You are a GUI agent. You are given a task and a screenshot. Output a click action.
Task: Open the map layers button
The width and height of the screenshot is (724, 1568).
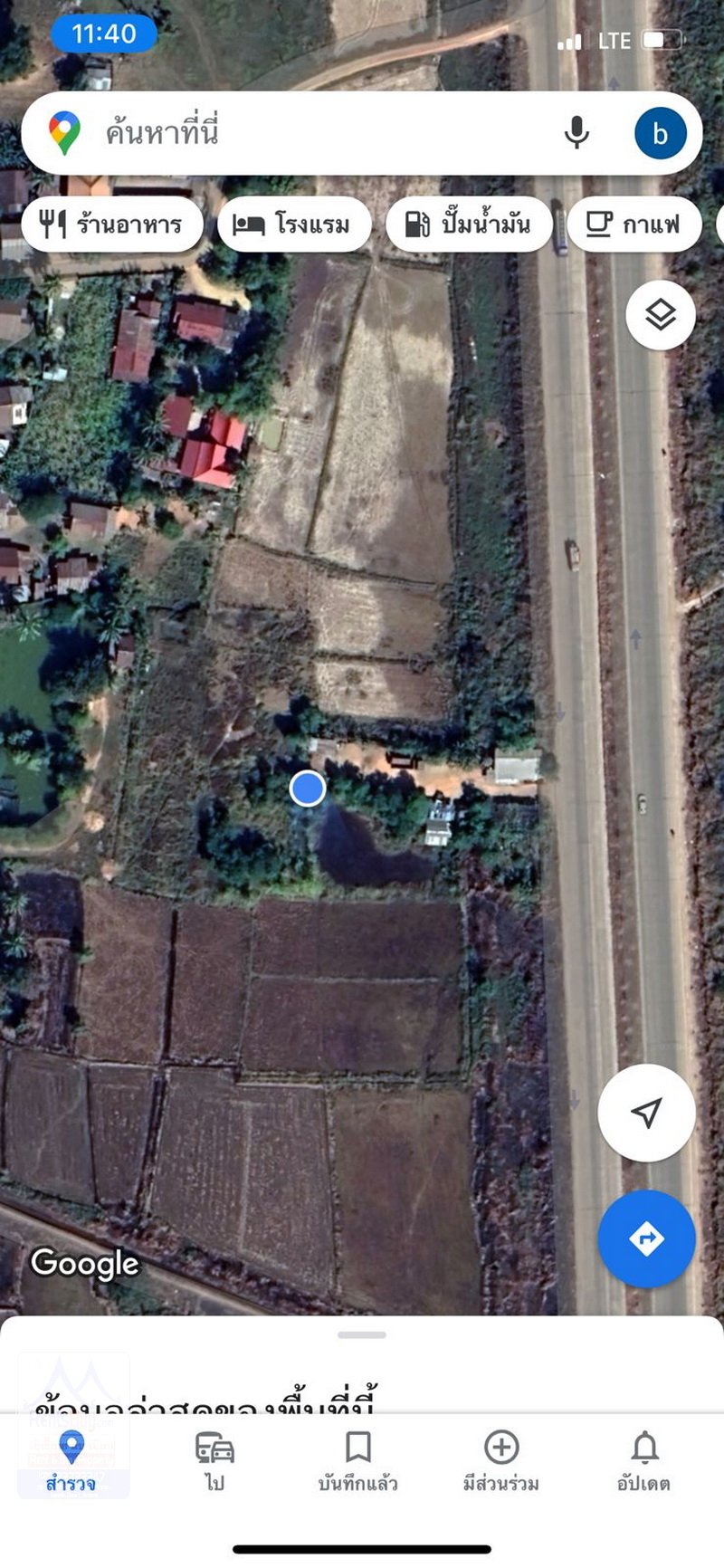661,315
